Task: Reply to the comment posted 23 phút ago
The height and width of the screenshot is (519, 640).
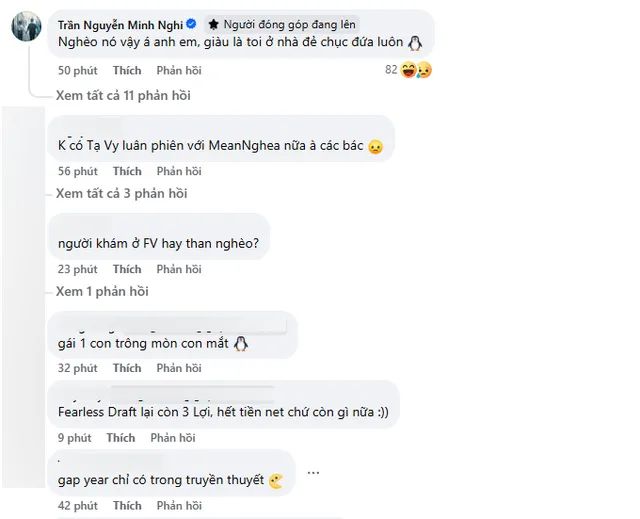Action: pos(179,269)
